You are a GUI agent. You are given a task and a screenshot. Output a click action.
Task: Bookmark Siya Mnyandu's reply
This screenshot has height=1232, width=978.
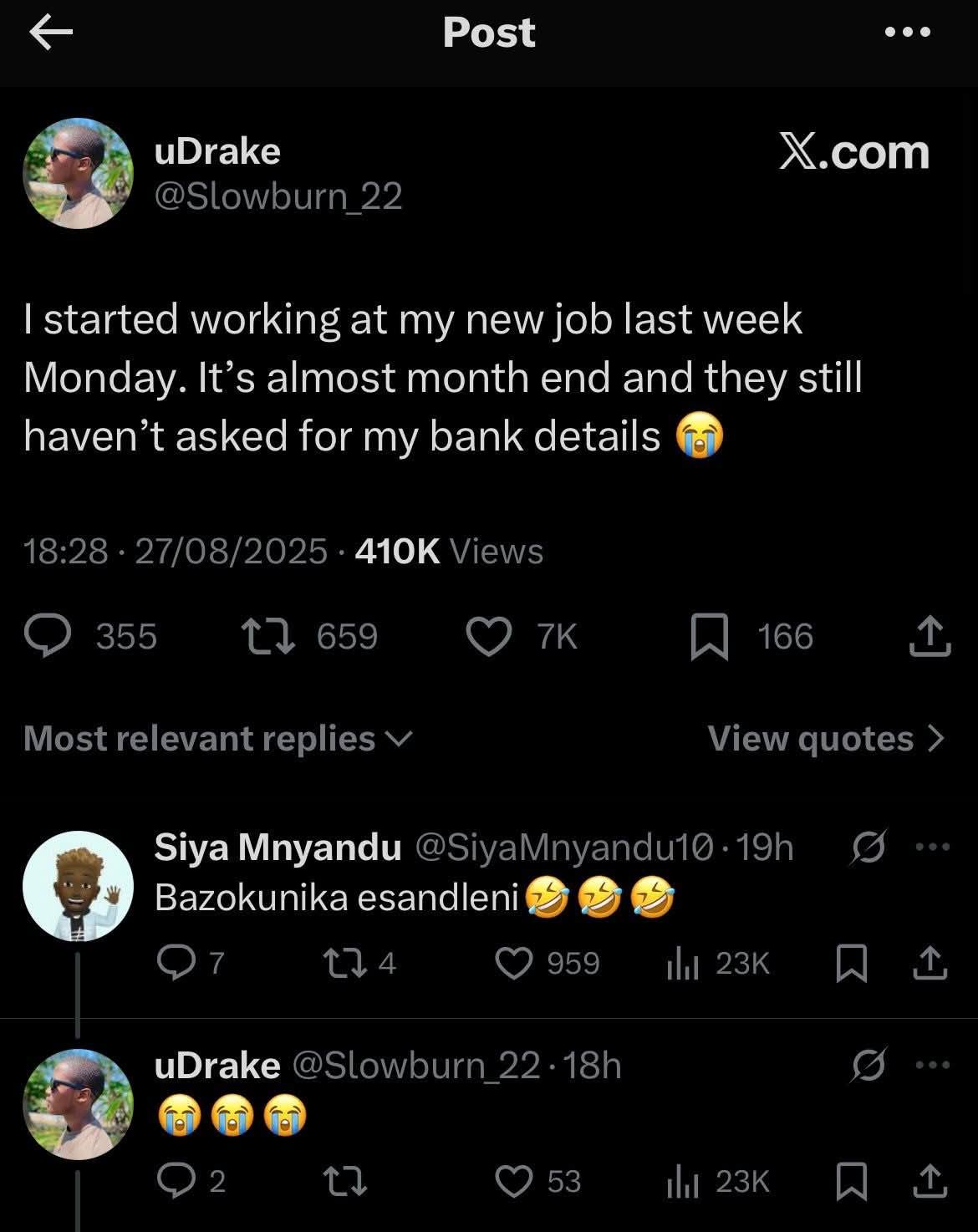(851, 964)
